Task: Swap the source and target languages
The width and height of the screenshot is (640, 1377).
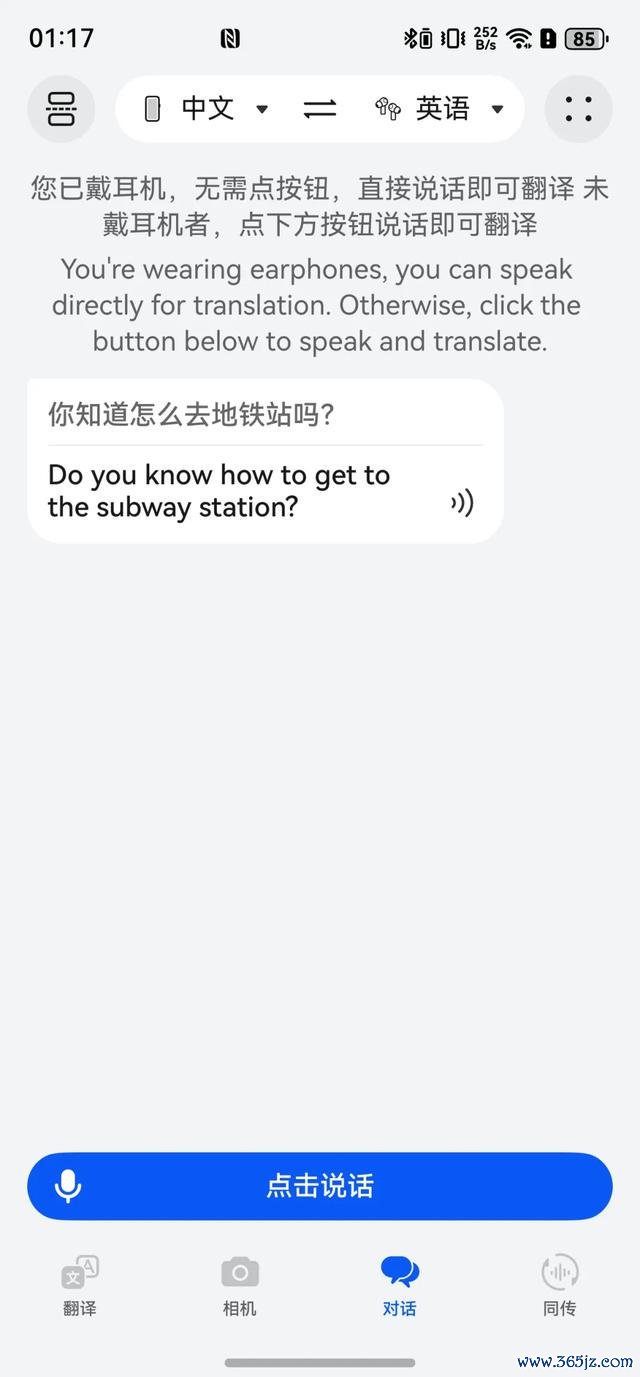Action: click(320, 109)
